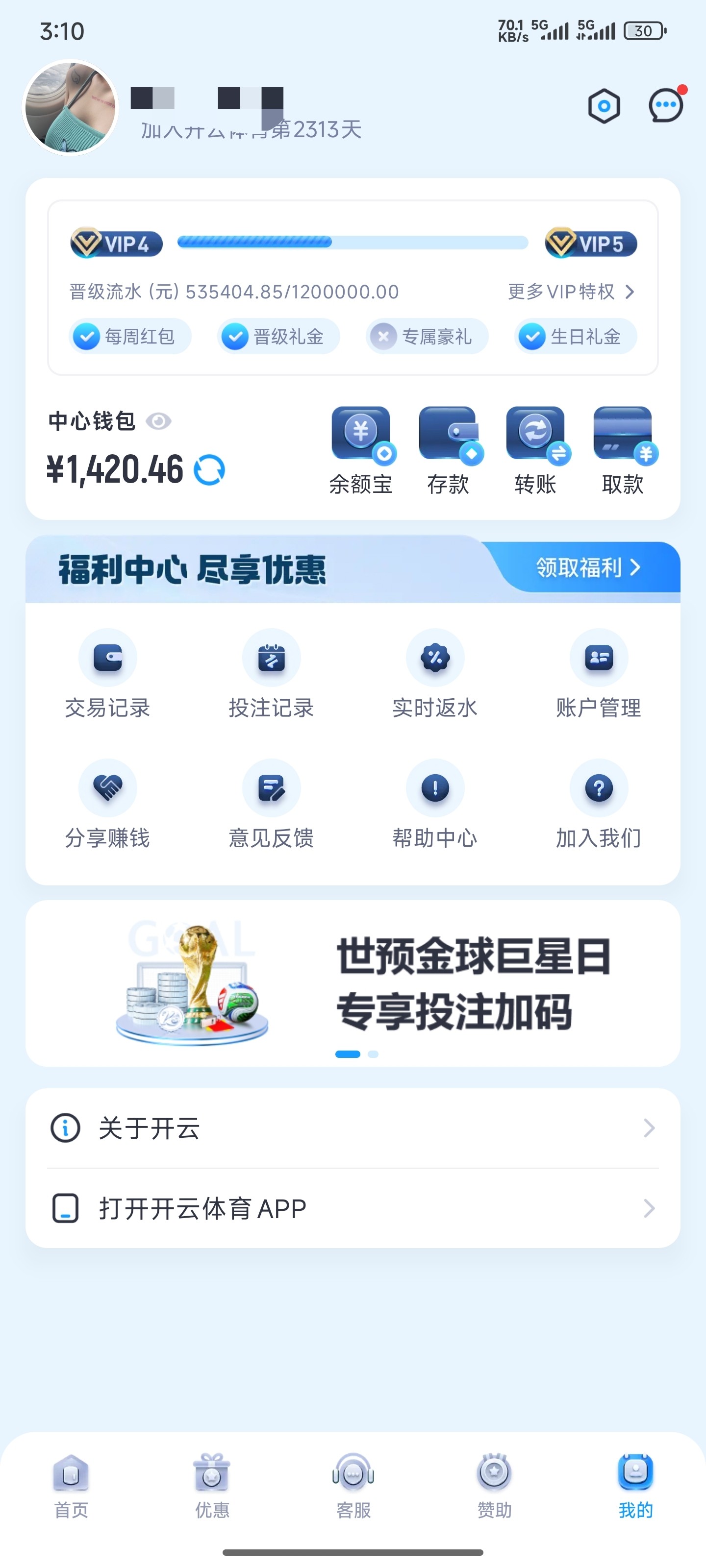Refresh the 中心钱包 balance

tap(209, 470)
